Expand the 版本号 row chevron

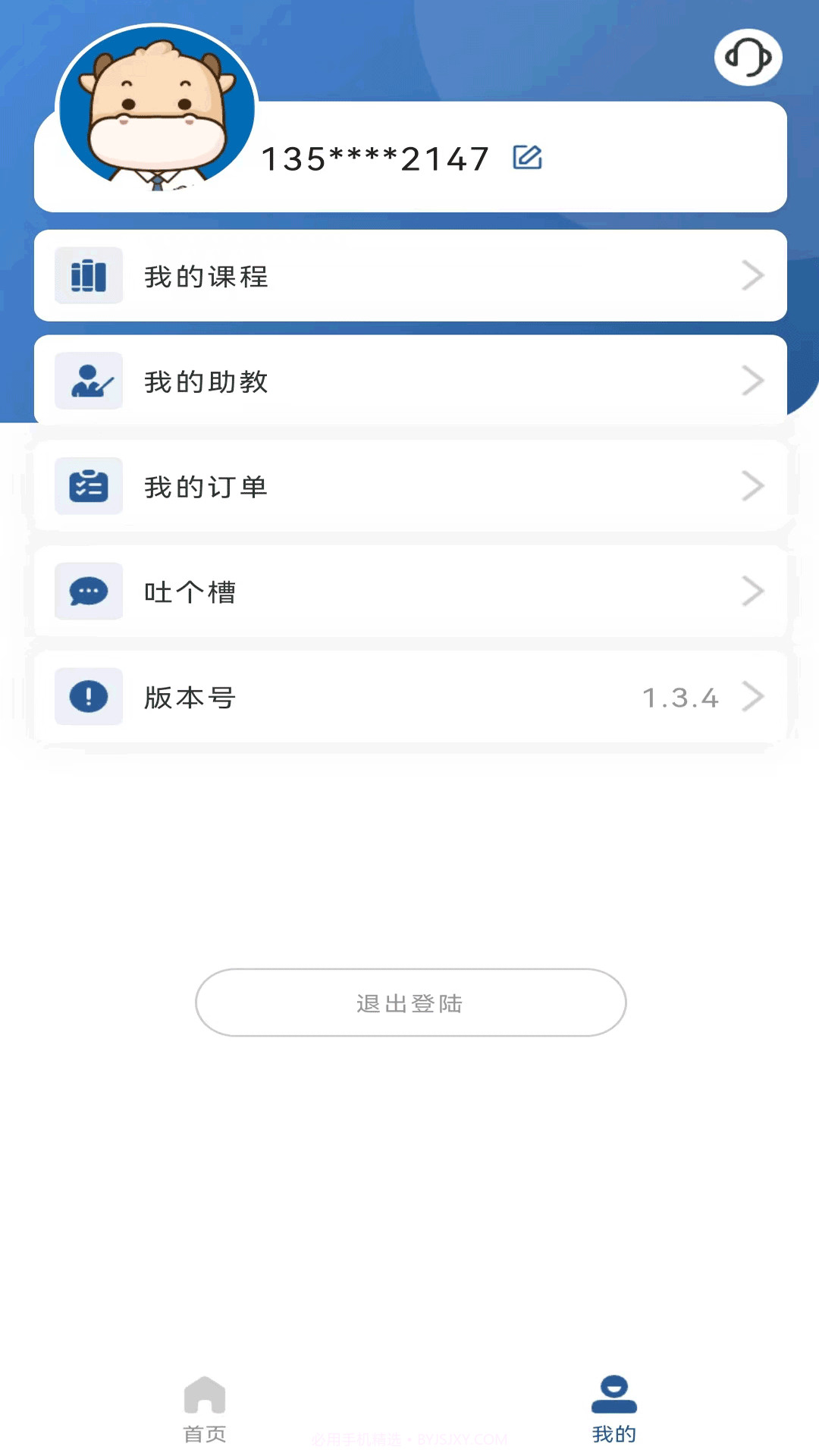pos(753,696)
